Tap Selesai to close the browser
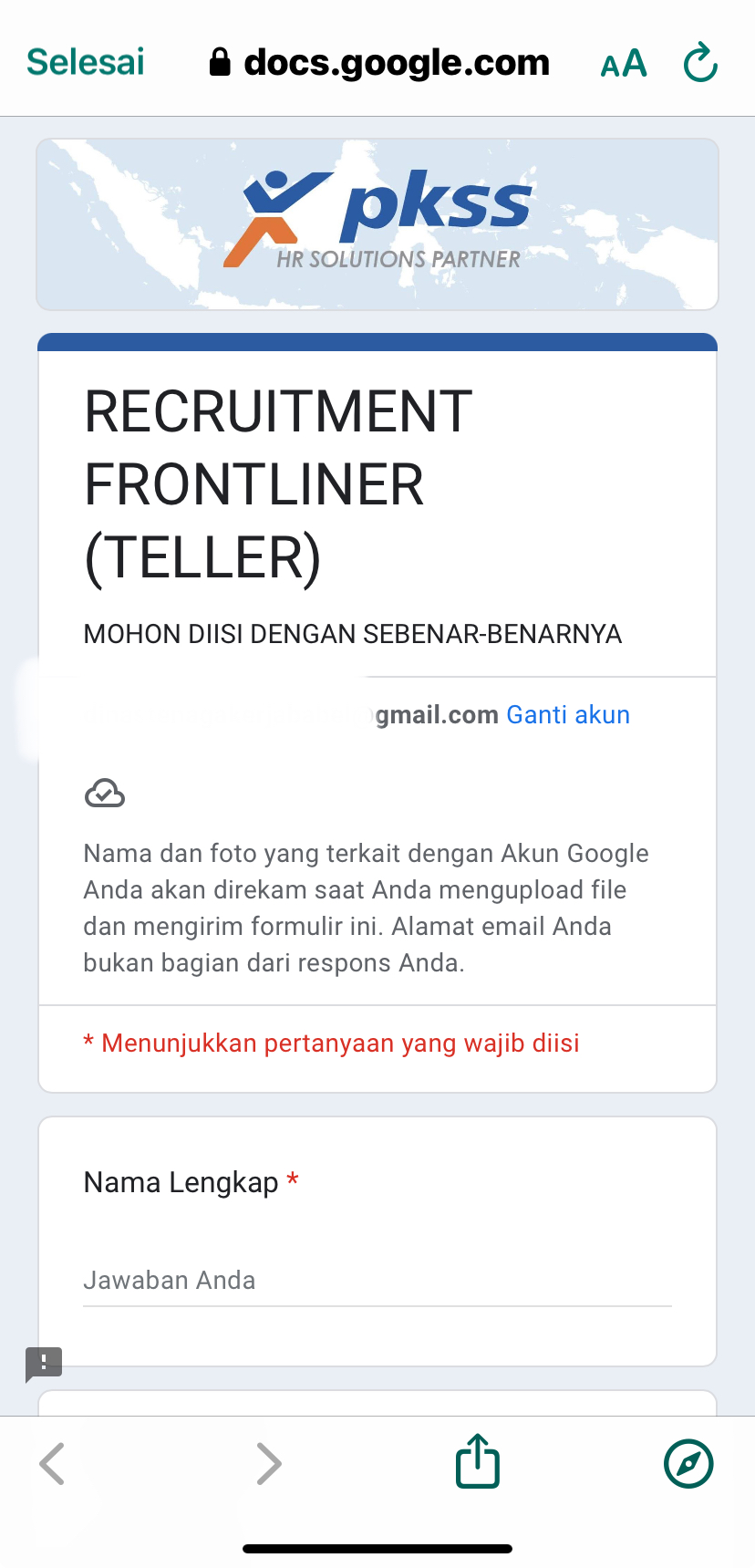This screenshot has height=1568, width=755. [x=86, y=62]
